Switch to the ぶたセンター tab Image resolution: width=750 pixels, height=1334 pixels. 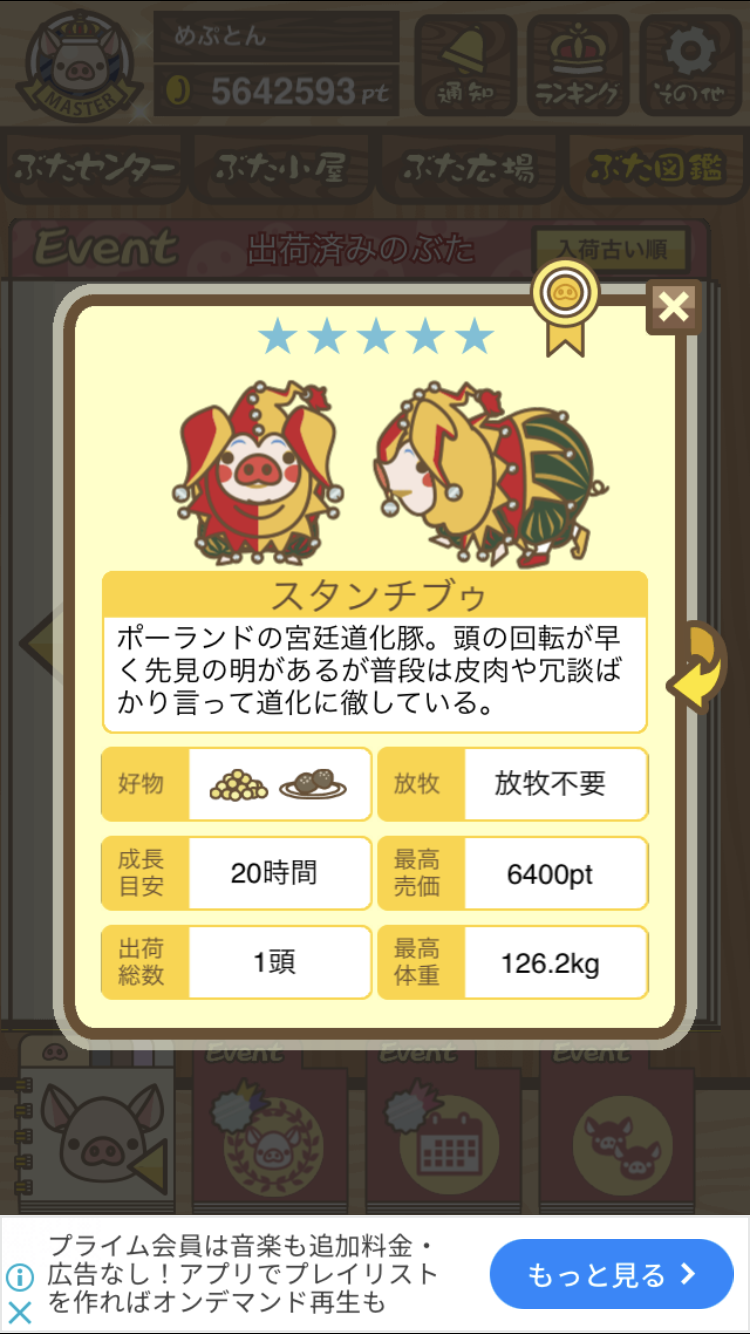tap(95, 167)
